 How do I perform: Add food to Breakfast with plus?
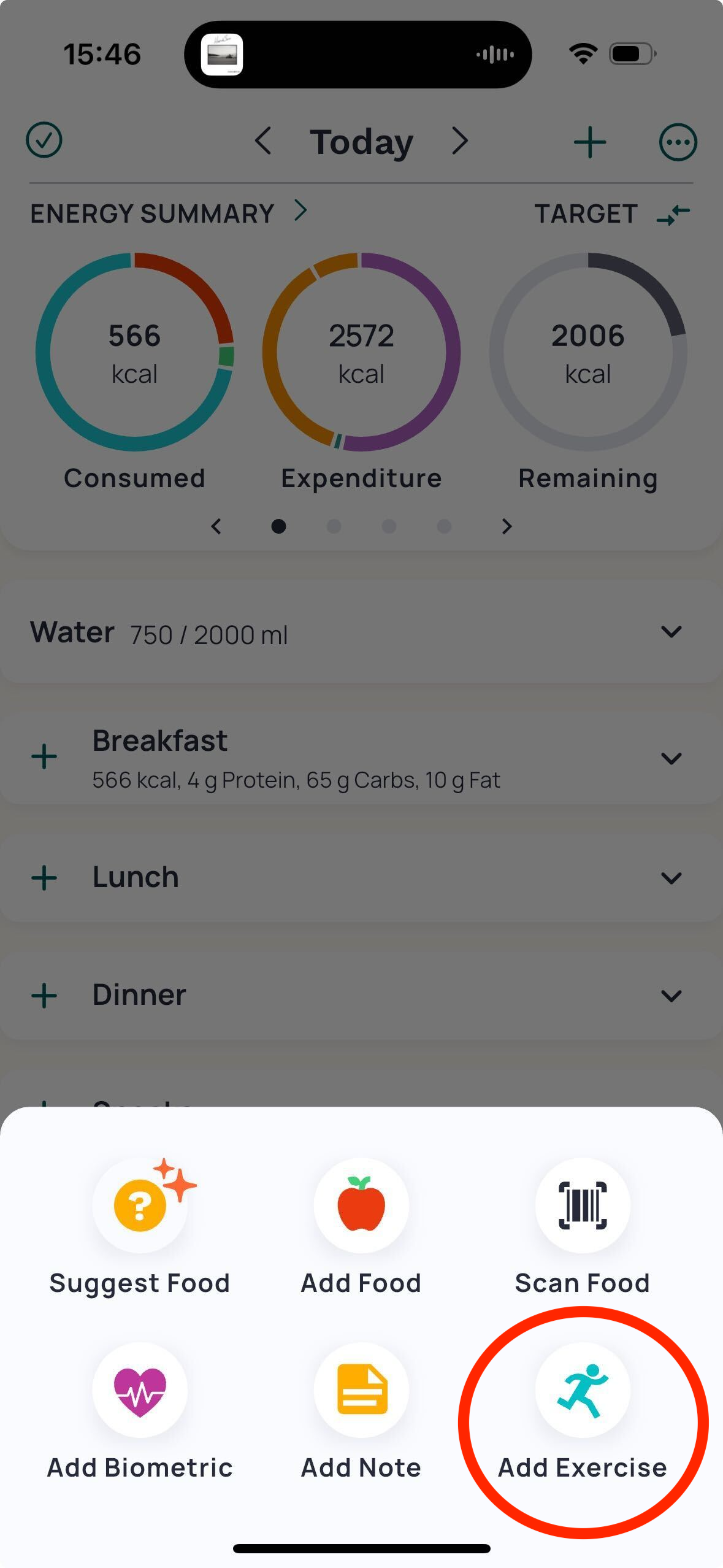44,757
